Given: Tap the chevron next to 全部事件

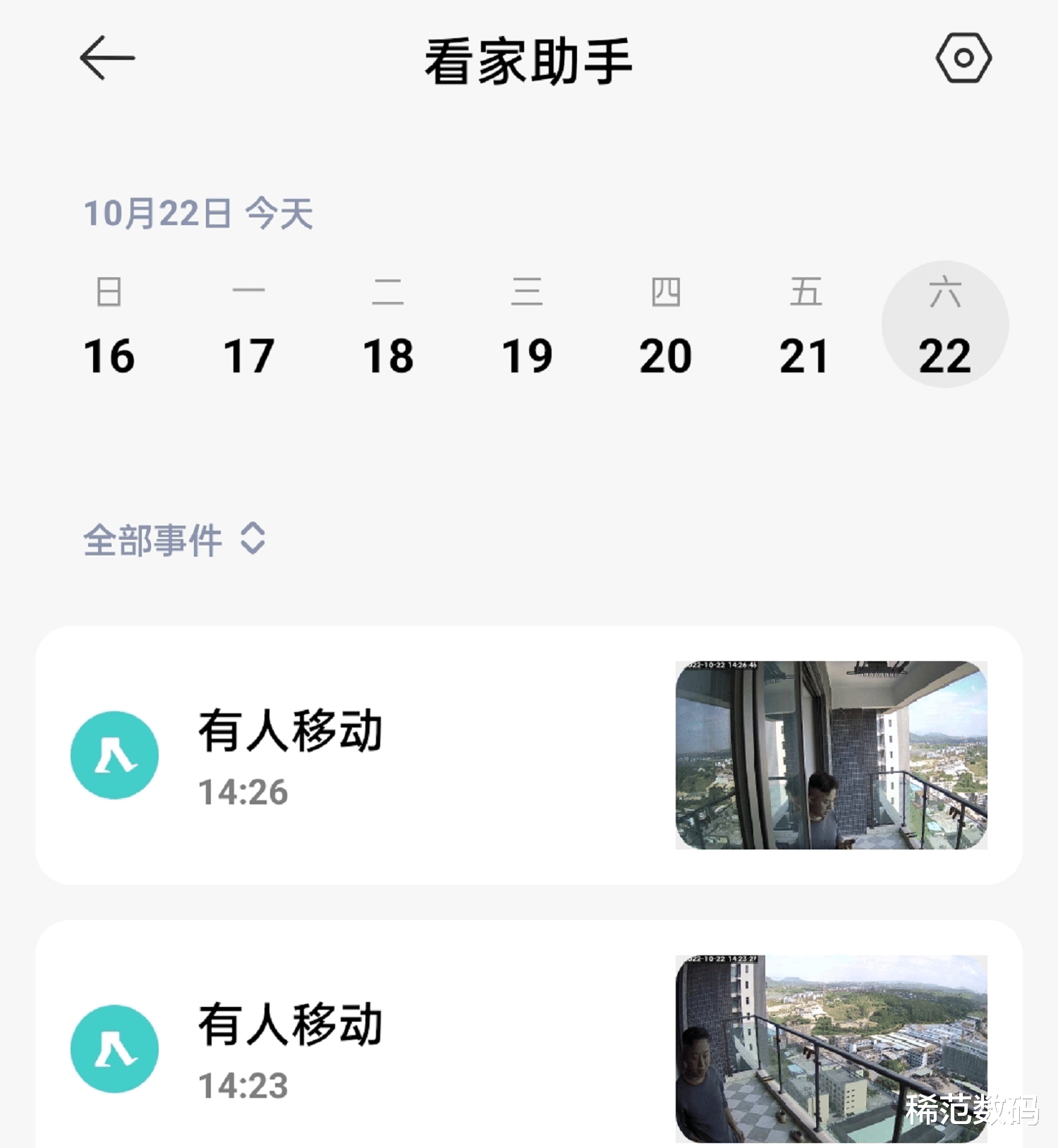Looking at the screenshot, I should coord(254,540).
